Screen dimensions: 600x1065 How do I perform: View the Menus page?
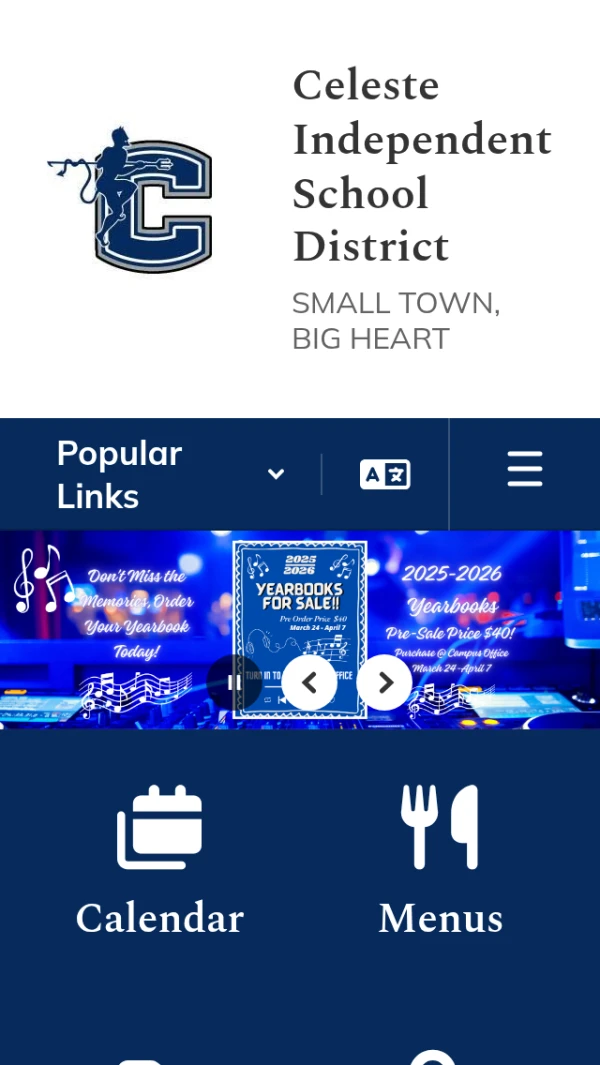point(440,861)
